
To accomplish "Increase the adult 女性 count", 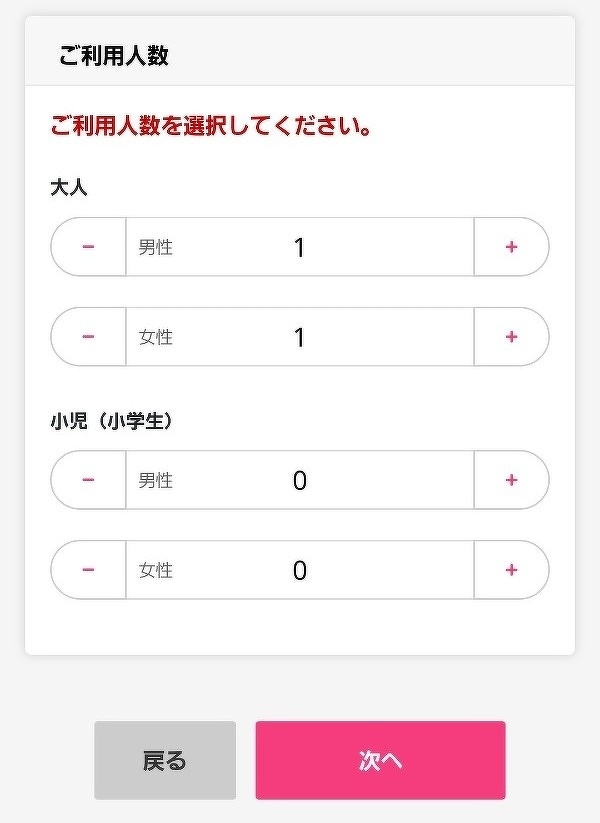I will click(x=511, y=337).
